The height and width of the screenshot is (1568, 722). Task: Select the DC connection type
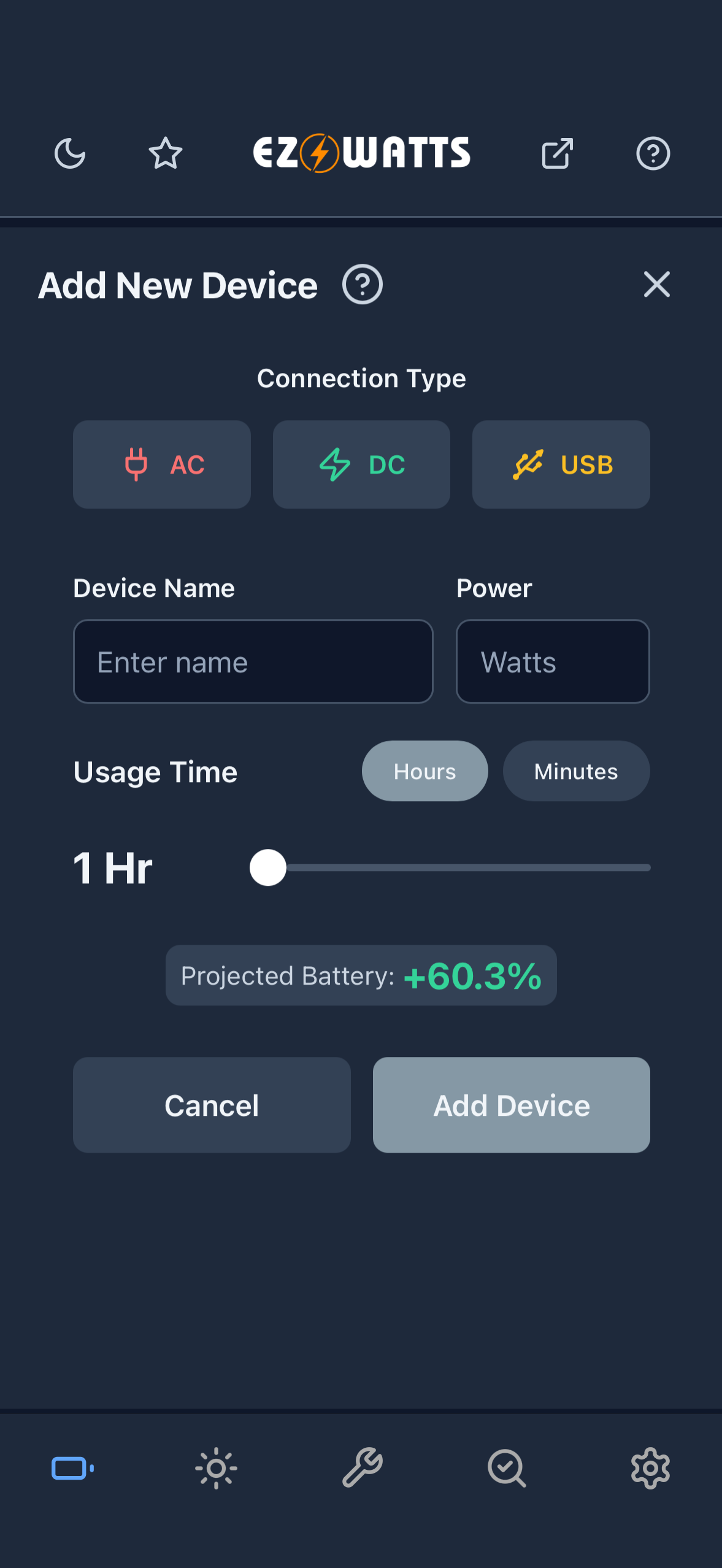[361, 464]
